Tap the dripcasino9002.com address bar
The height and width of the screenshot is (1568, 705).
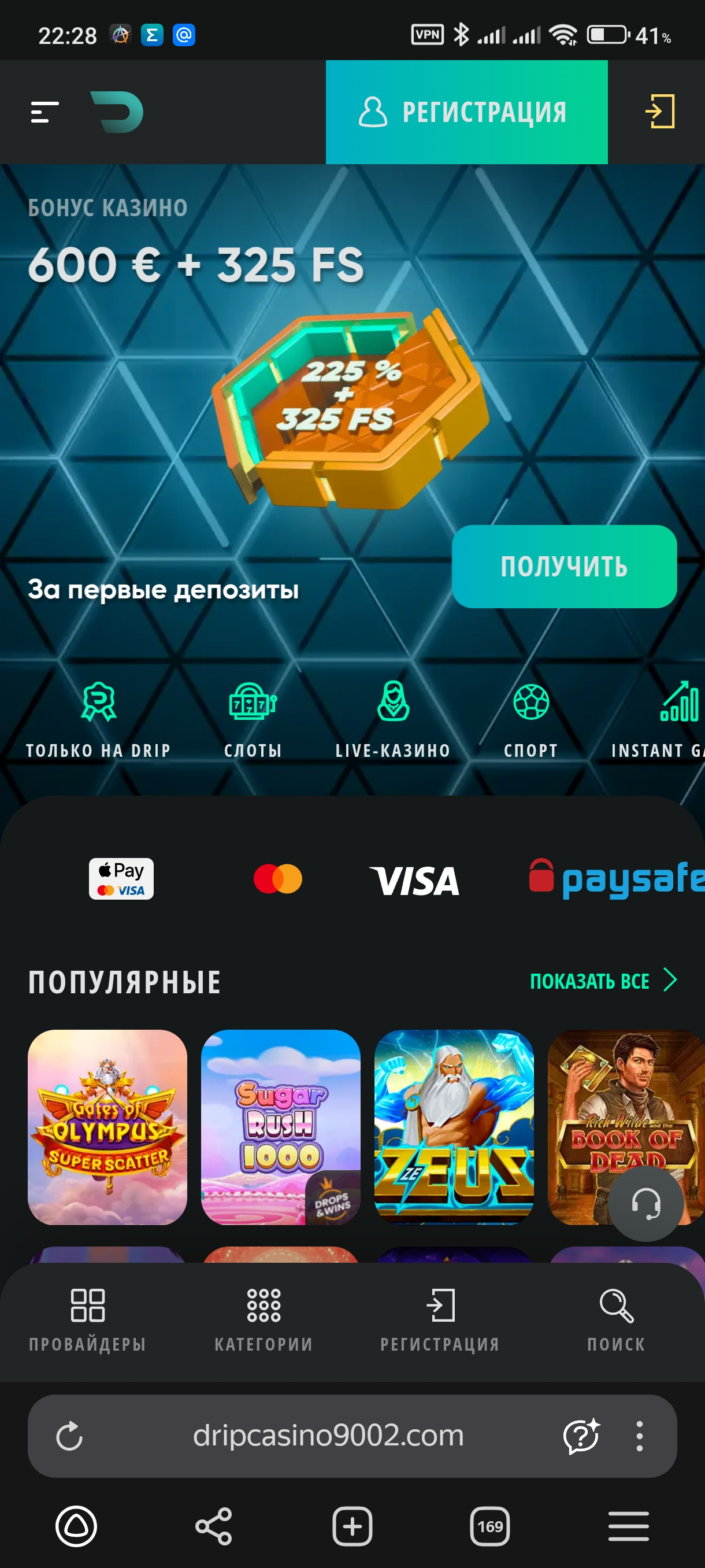(x=328, y=1436)
